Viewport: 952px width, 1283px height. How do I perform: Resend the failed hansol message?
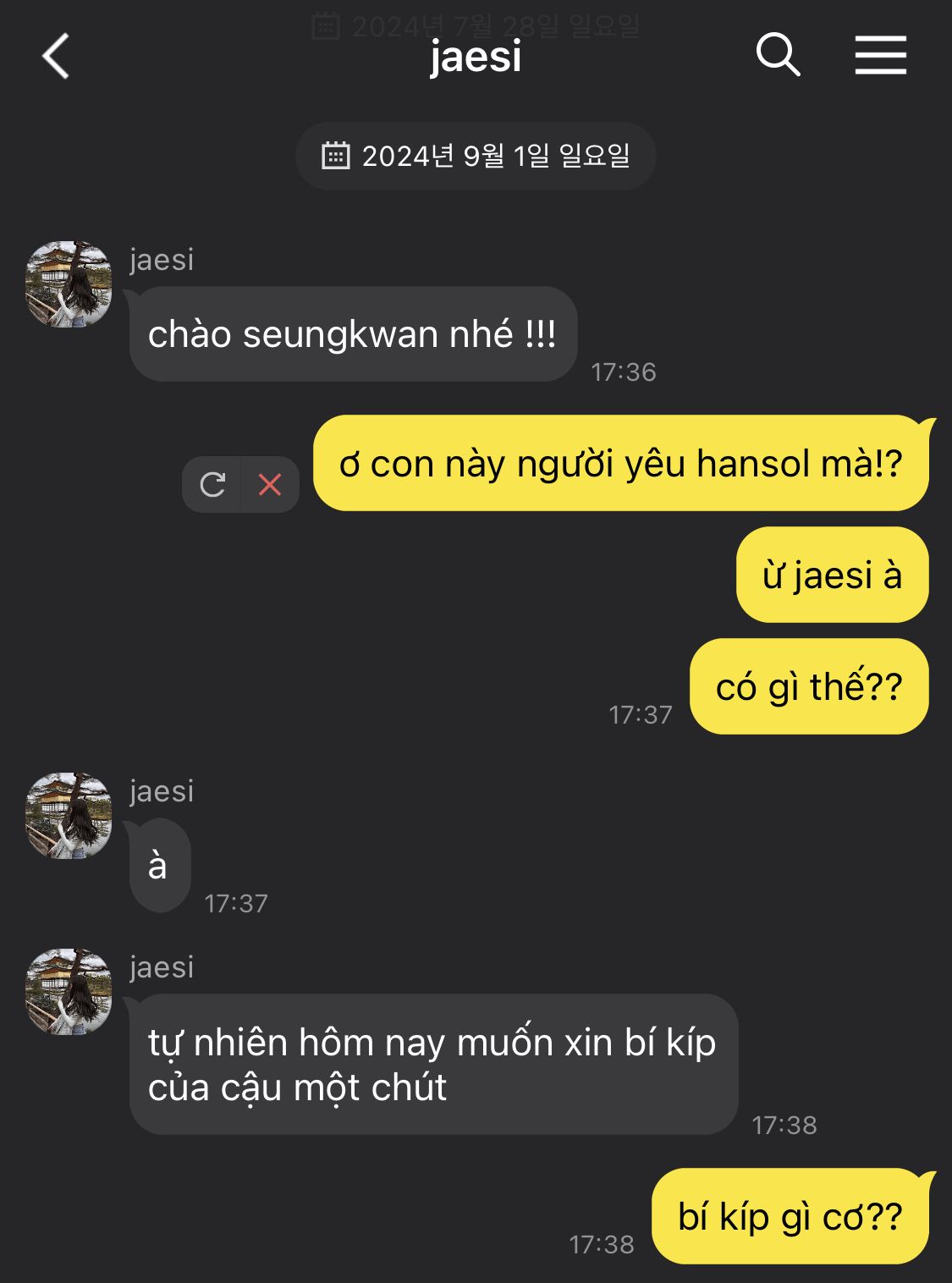point(212,485)
